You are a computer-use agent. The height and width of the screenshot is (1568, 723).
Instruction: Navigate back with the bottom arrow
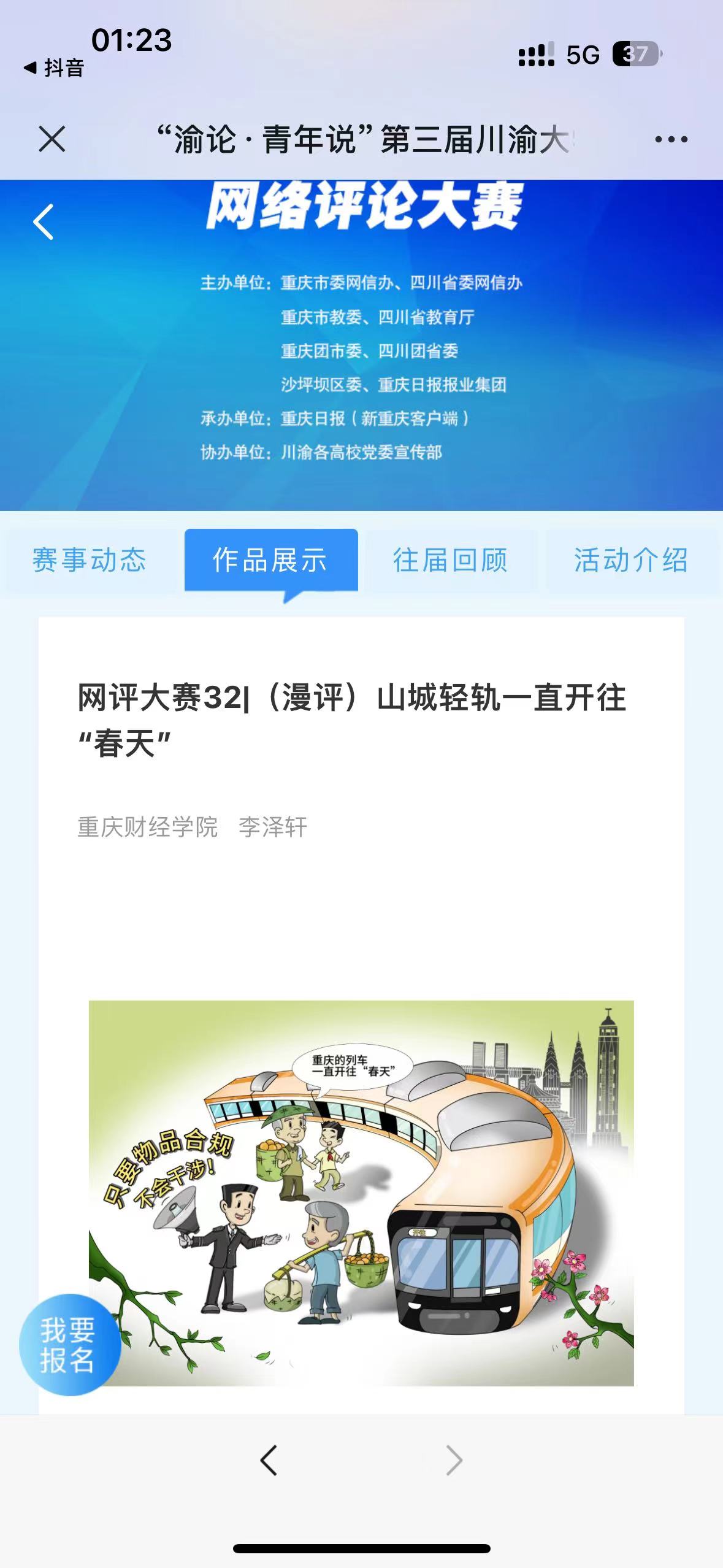tap(269, 1459)
